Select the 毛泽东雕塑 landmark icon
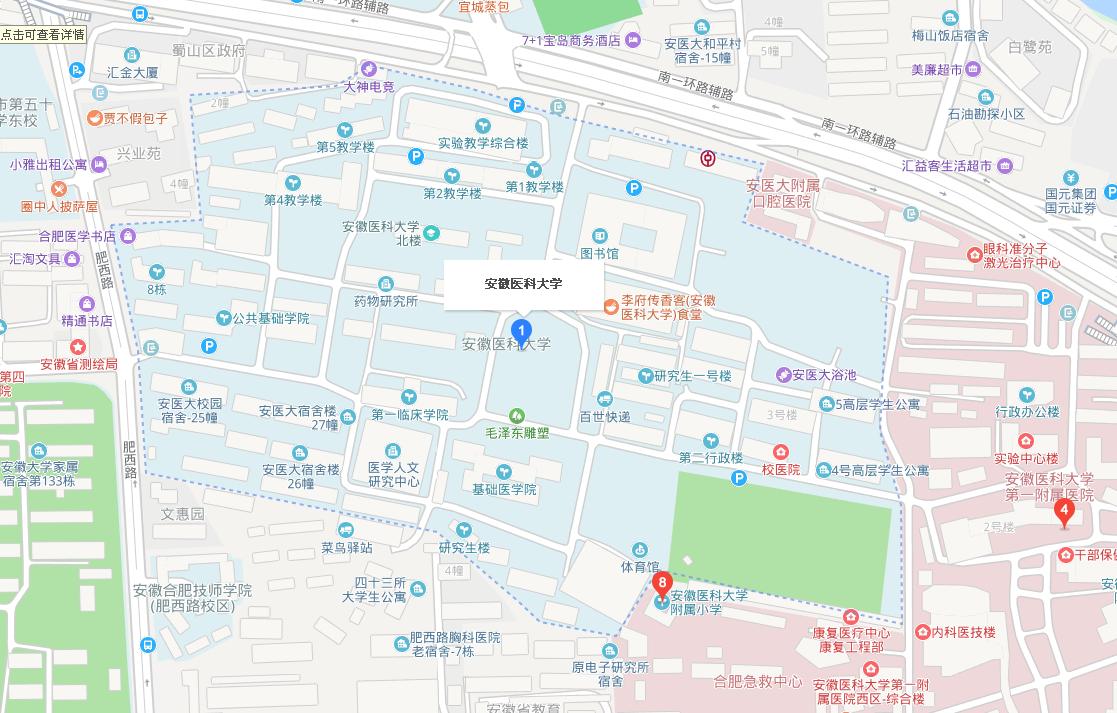Image resolution: width=1117 pixels, height=713 pixels. click(517, 415)
